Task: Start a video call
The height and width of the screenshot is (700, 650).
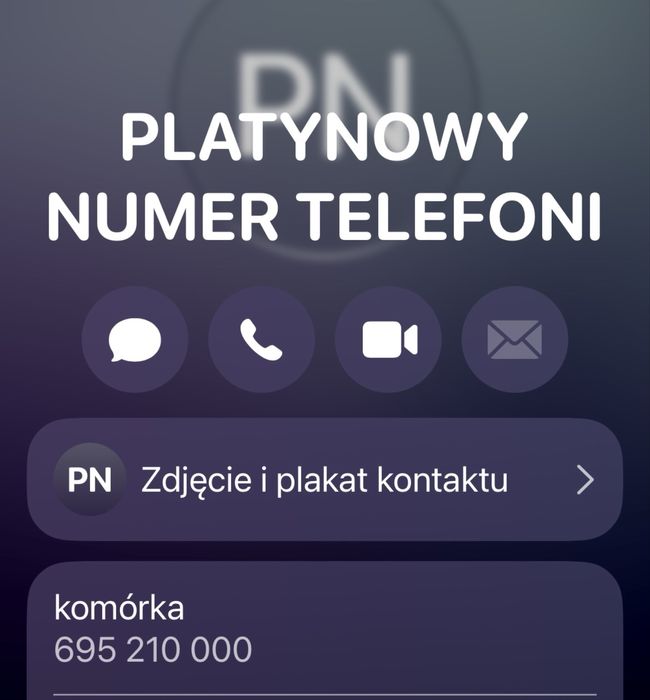Action: coord(388,341)
